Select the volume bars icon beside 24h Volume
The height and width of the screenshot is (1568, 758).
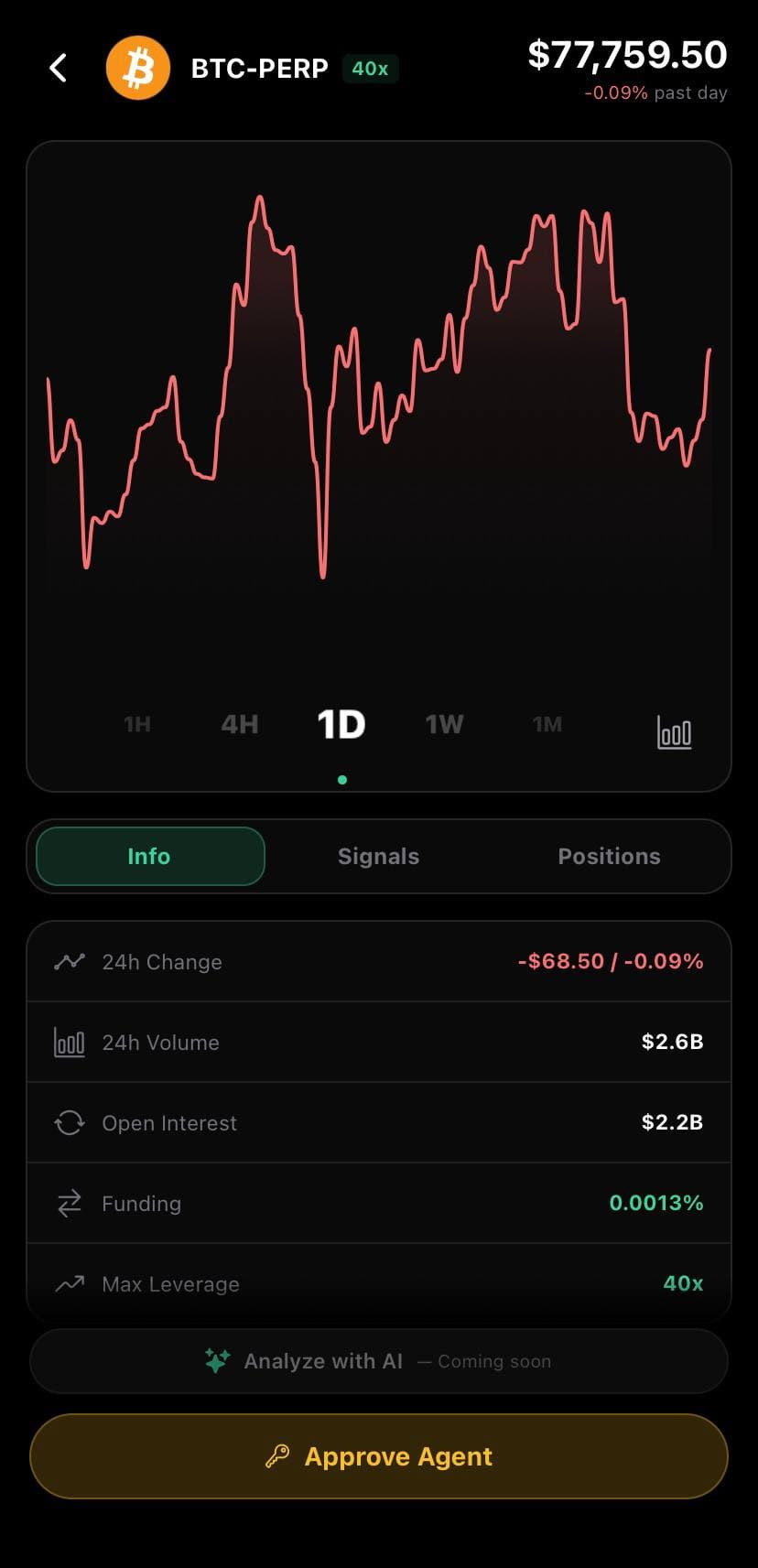[x=69, y=1042]
